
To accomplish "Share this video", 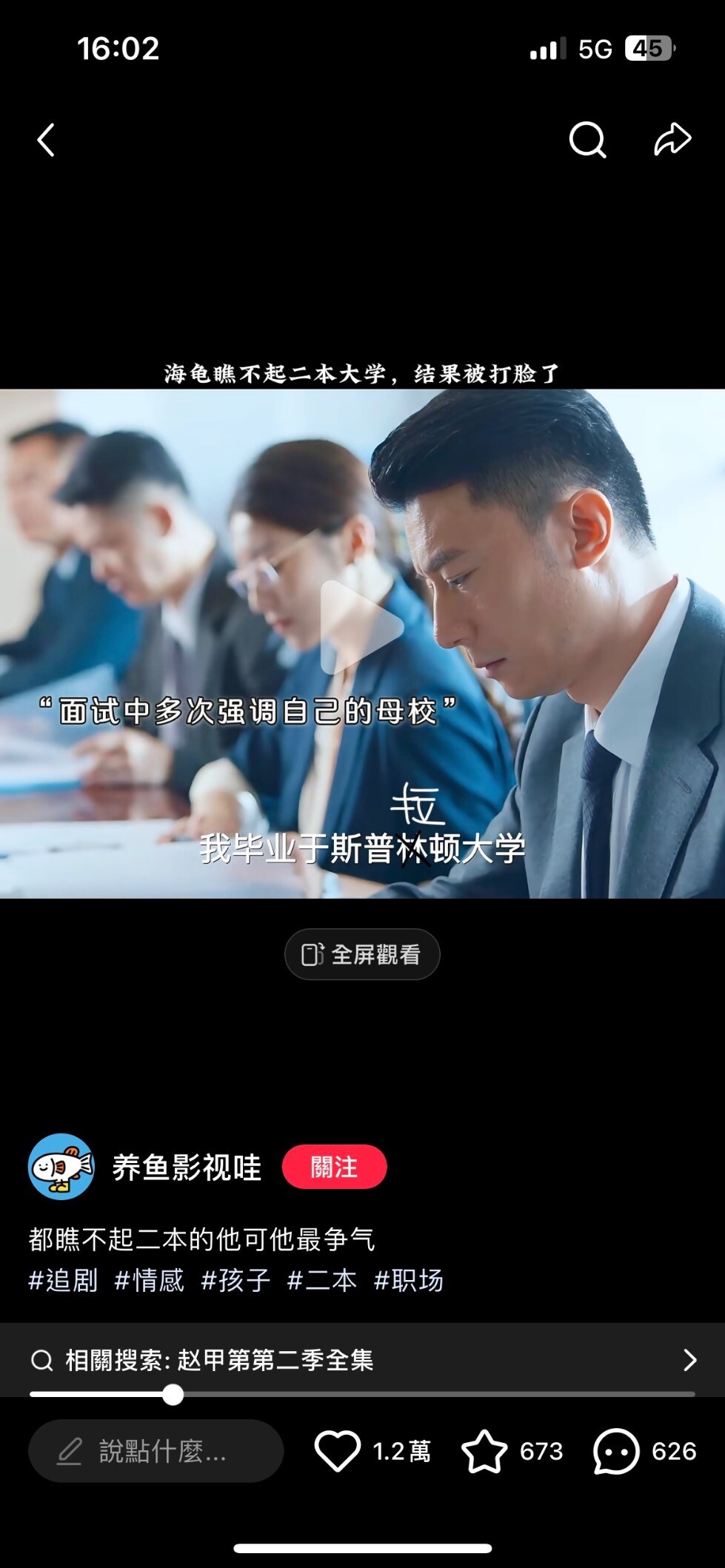I will 672,139.
